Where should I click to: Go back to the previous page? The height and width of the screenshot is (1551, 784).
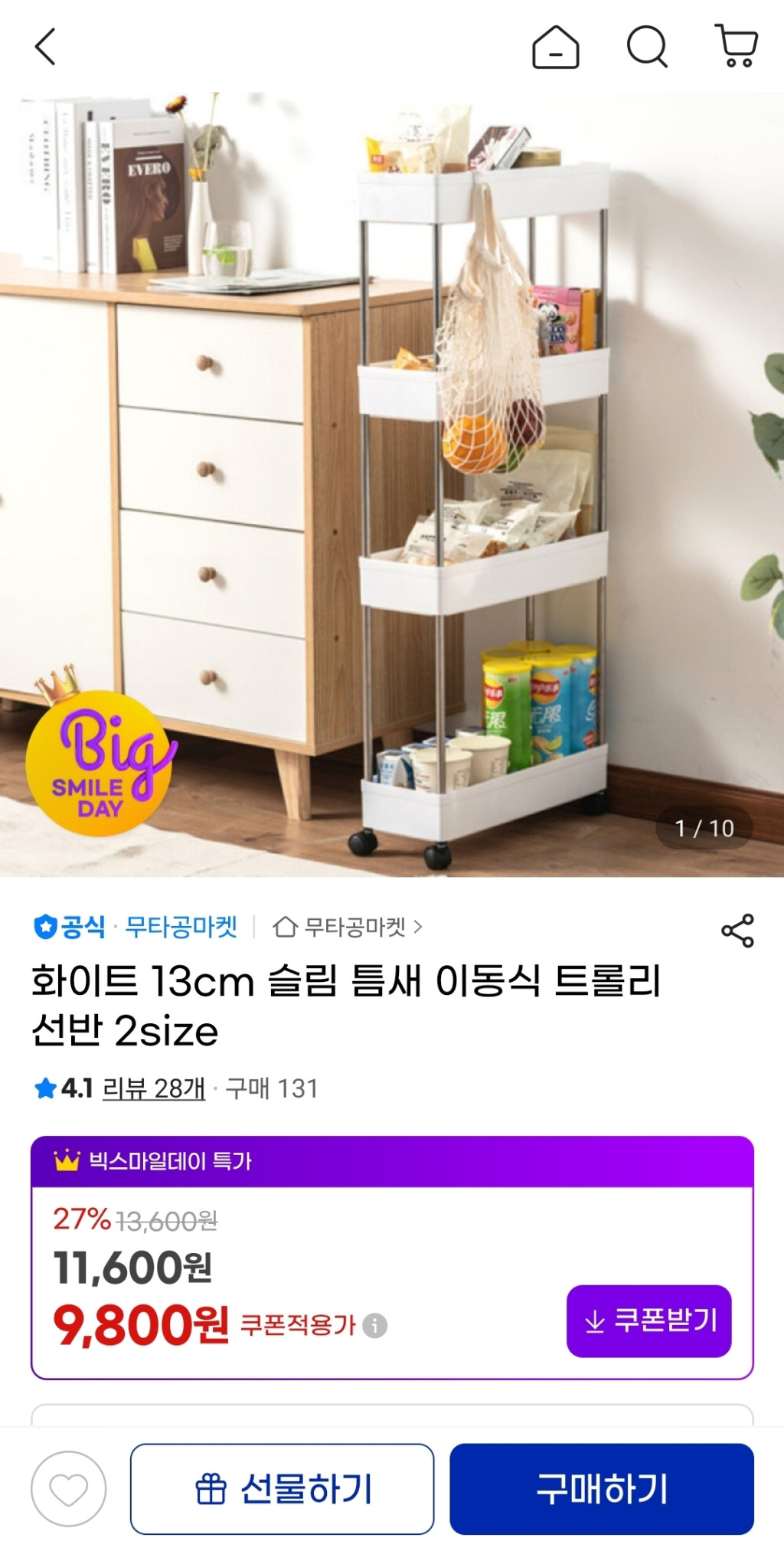click(x=46, y=47)
